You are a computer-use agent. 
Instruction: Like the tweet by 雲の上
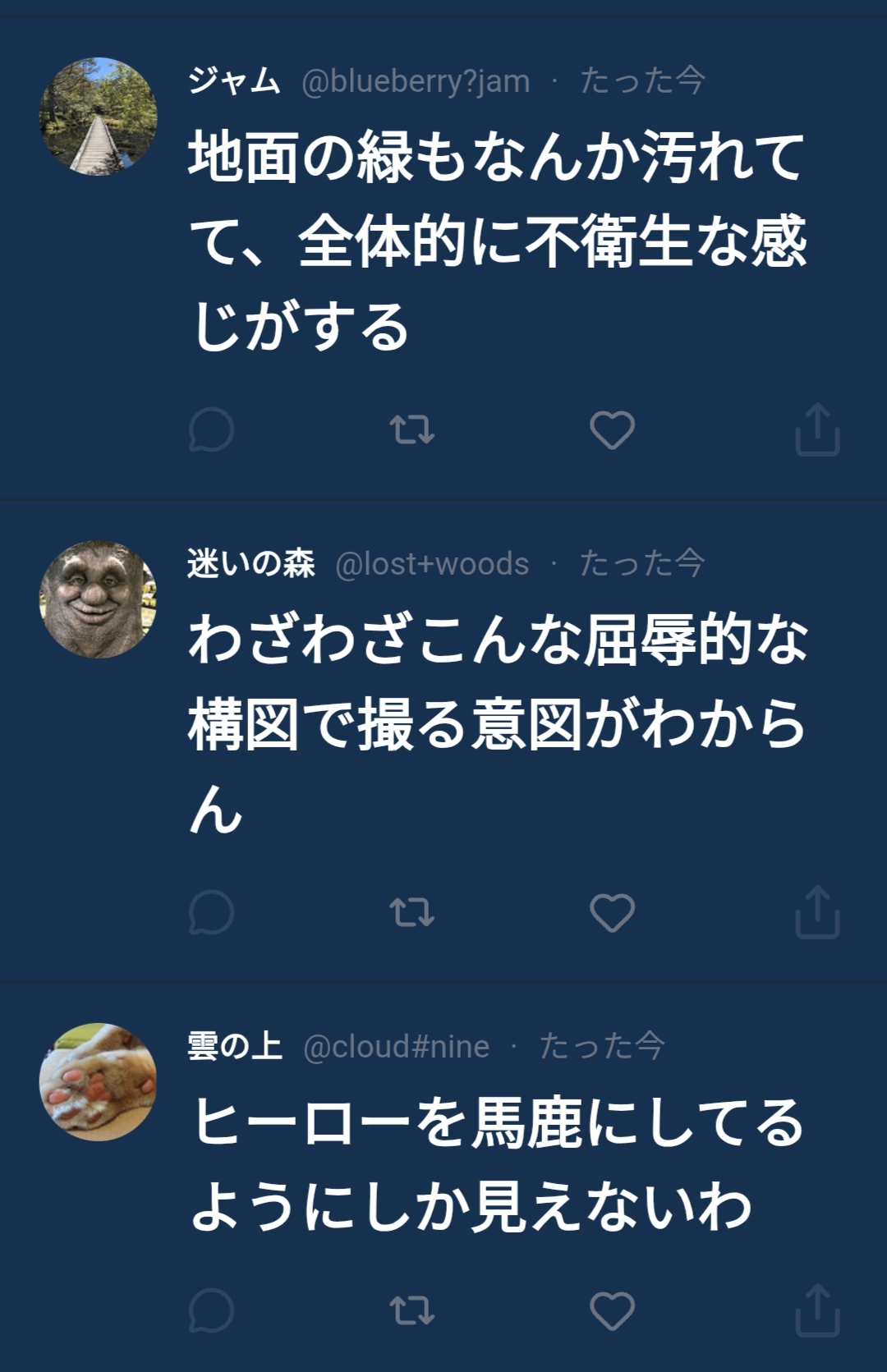click(x=612, y=1310)
